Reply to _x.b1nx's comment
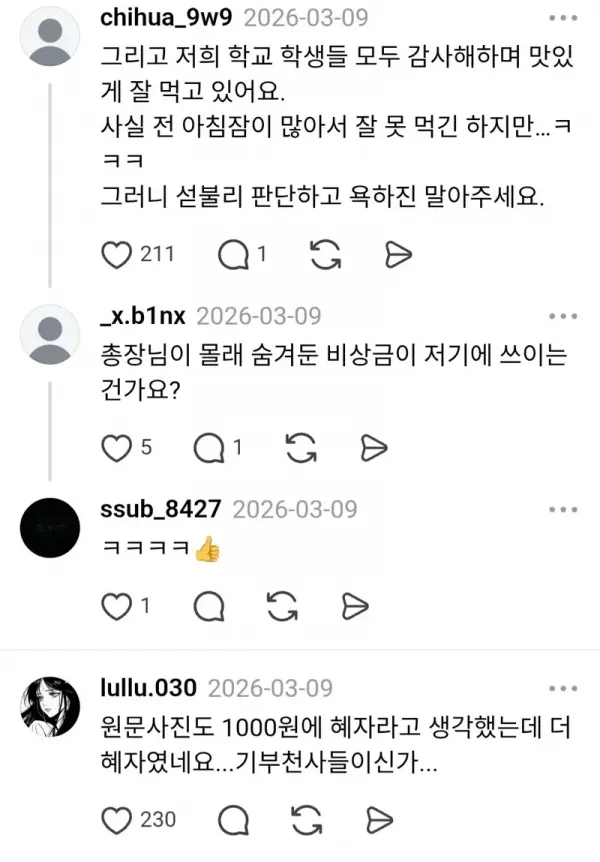Image resolution: width=600 pixels, height=862 pixels. [209, 447]
